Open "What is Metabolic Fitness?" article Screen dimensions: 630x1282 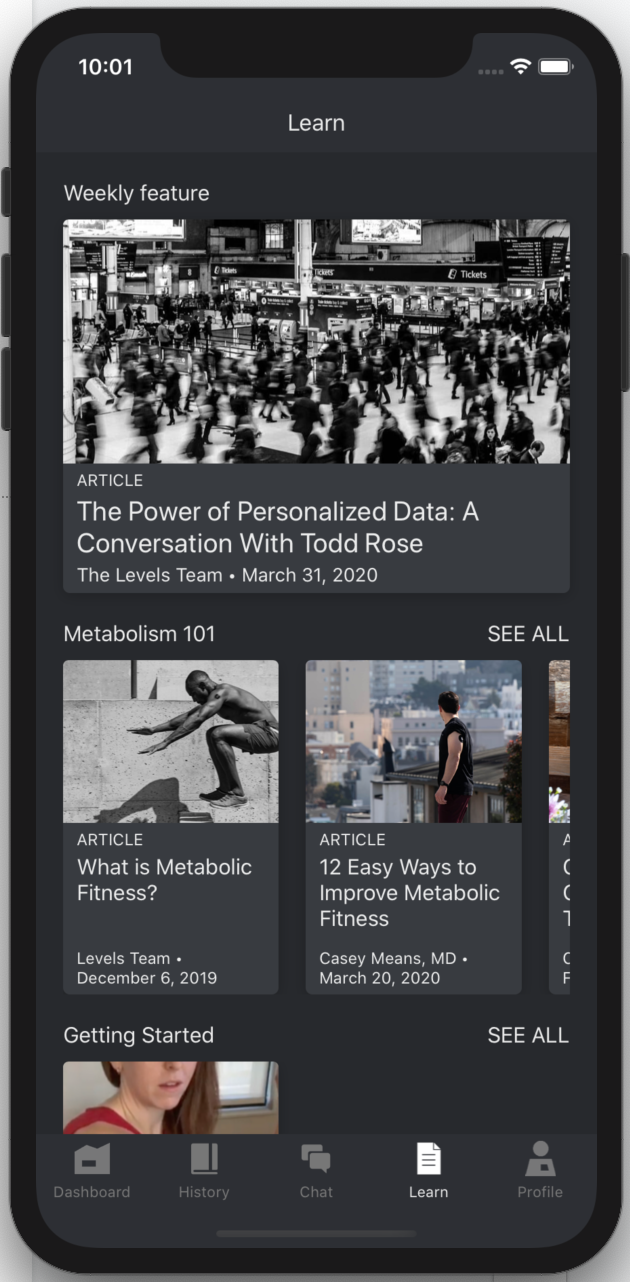[x=171, y=826]
